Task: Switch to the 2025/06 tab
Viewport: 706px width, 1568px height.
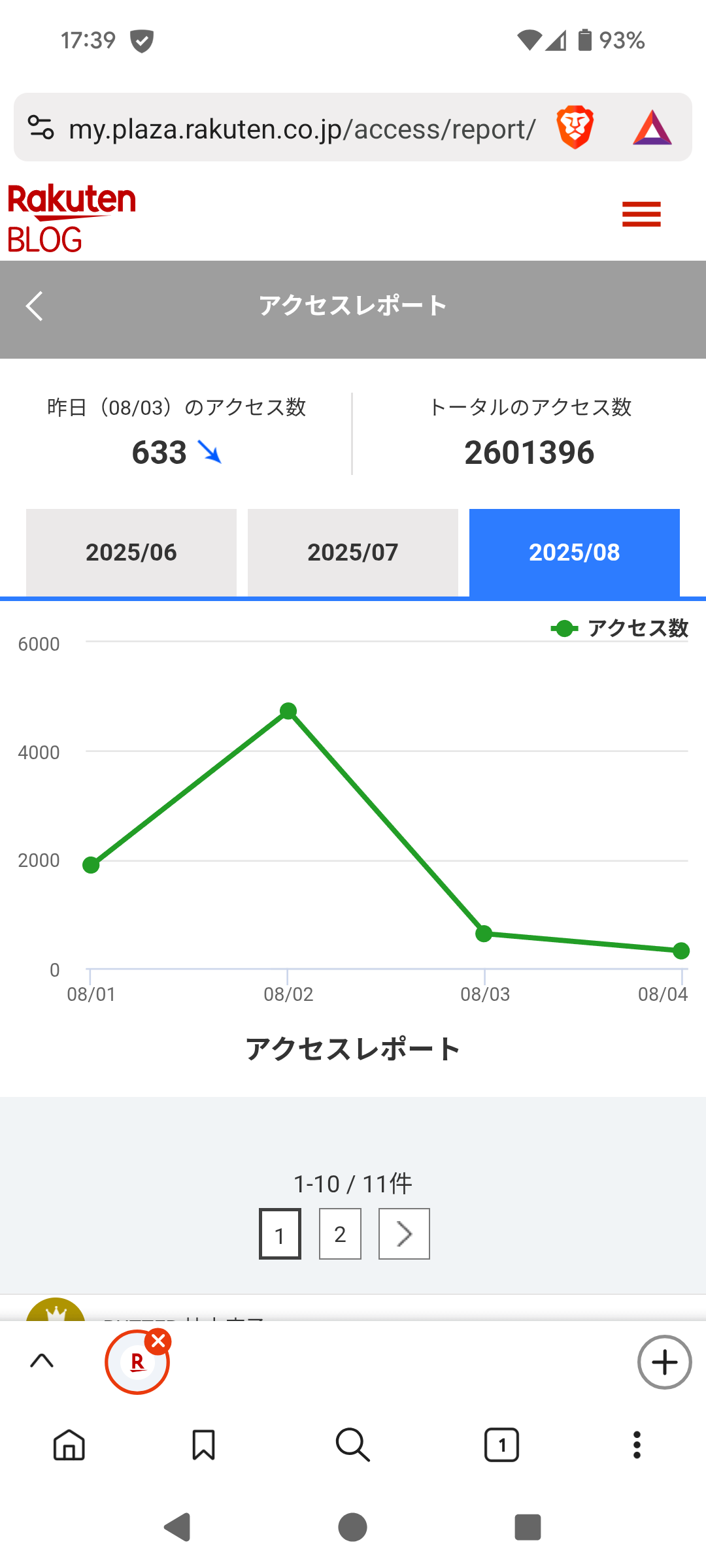Action: [131, 552]
